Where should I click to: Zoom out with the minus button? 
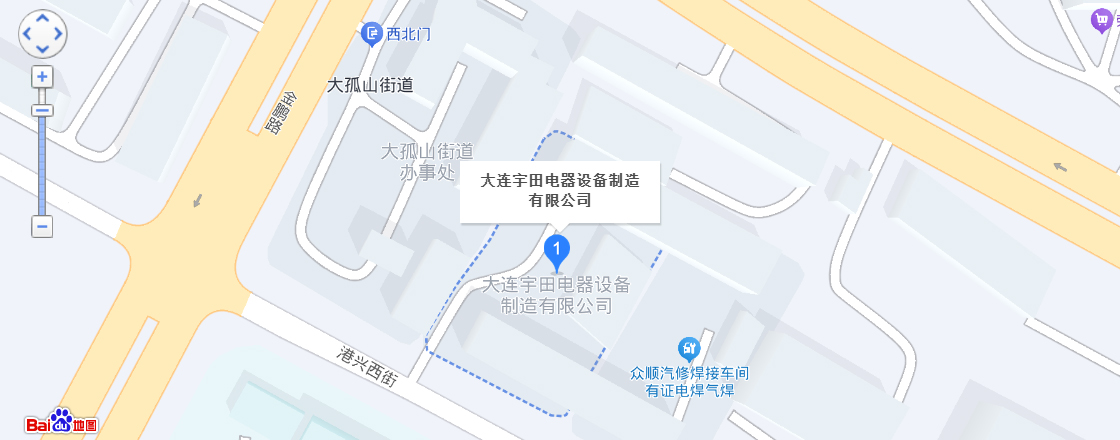(42, 227)
